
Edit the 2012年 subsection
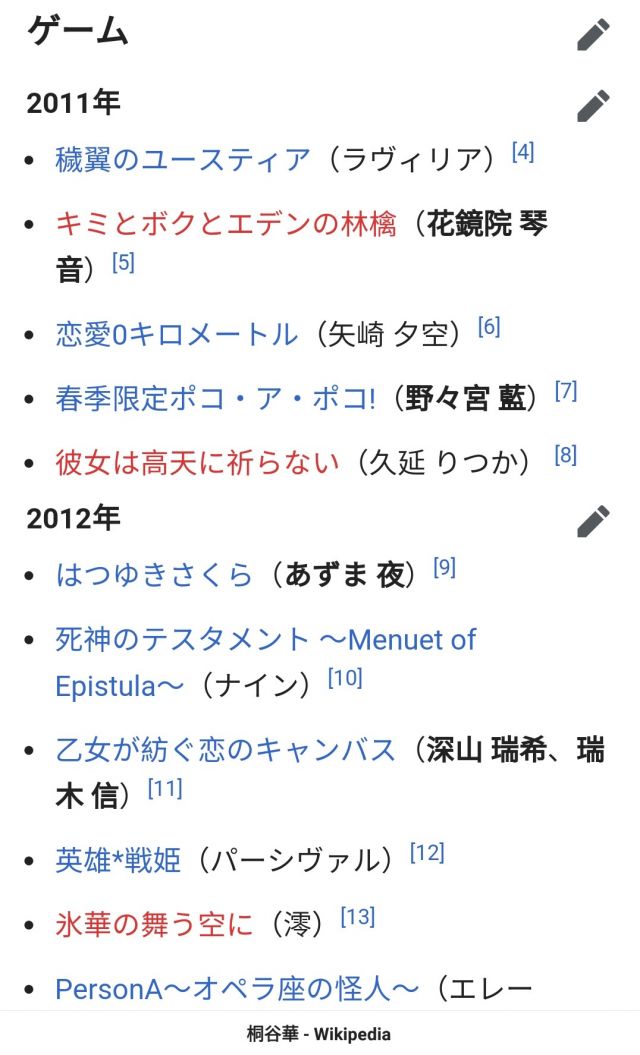click(x=593, y=520)
